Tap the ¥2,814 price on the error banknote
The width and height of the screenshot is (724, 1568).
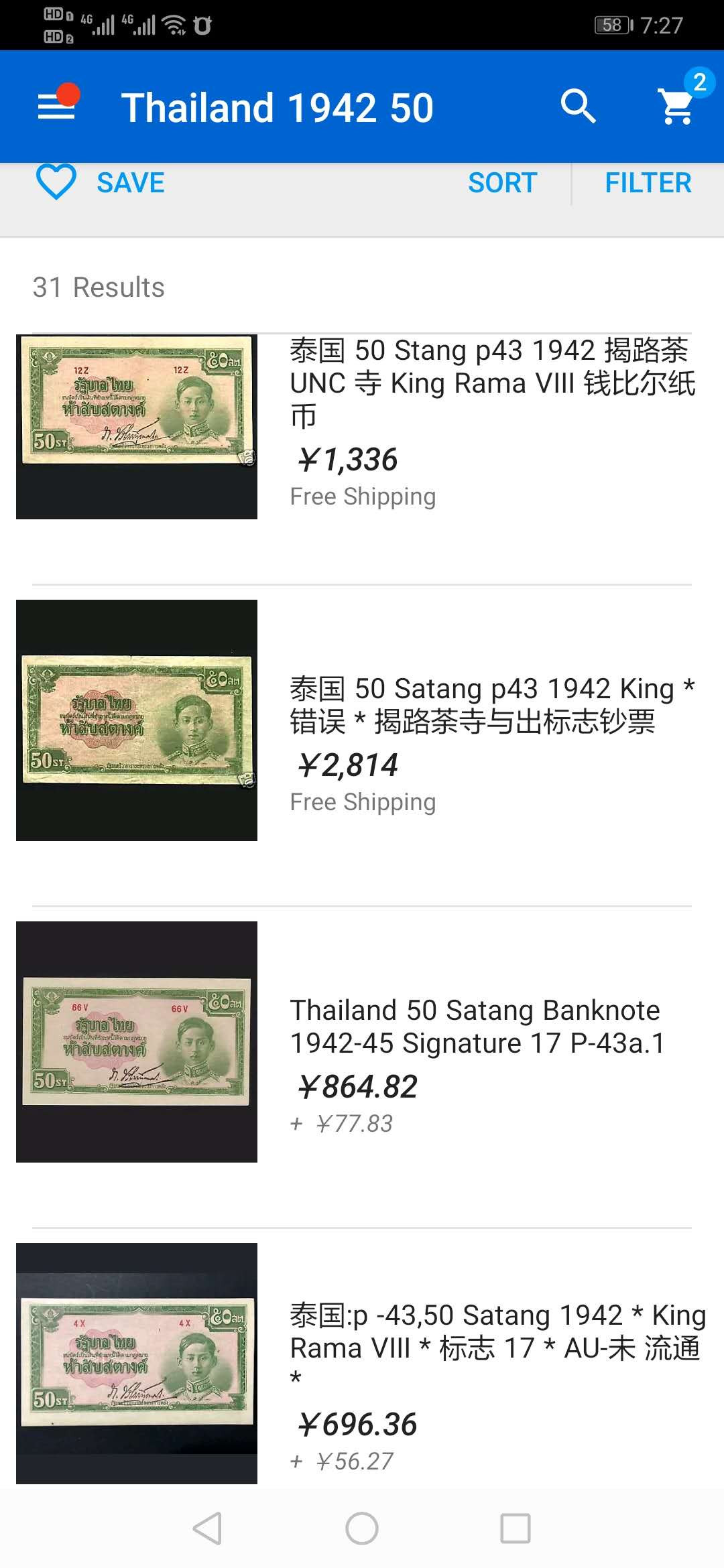pyautogui.click(x=347, y=765)
